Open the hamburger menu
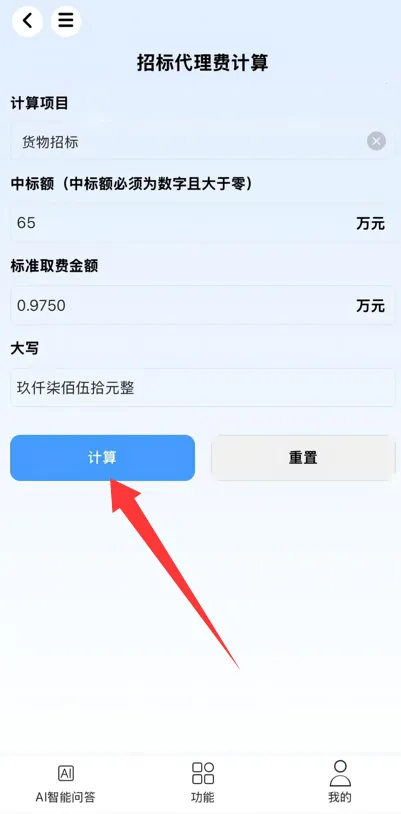This screenshot has height=814, width=401. 66,21
